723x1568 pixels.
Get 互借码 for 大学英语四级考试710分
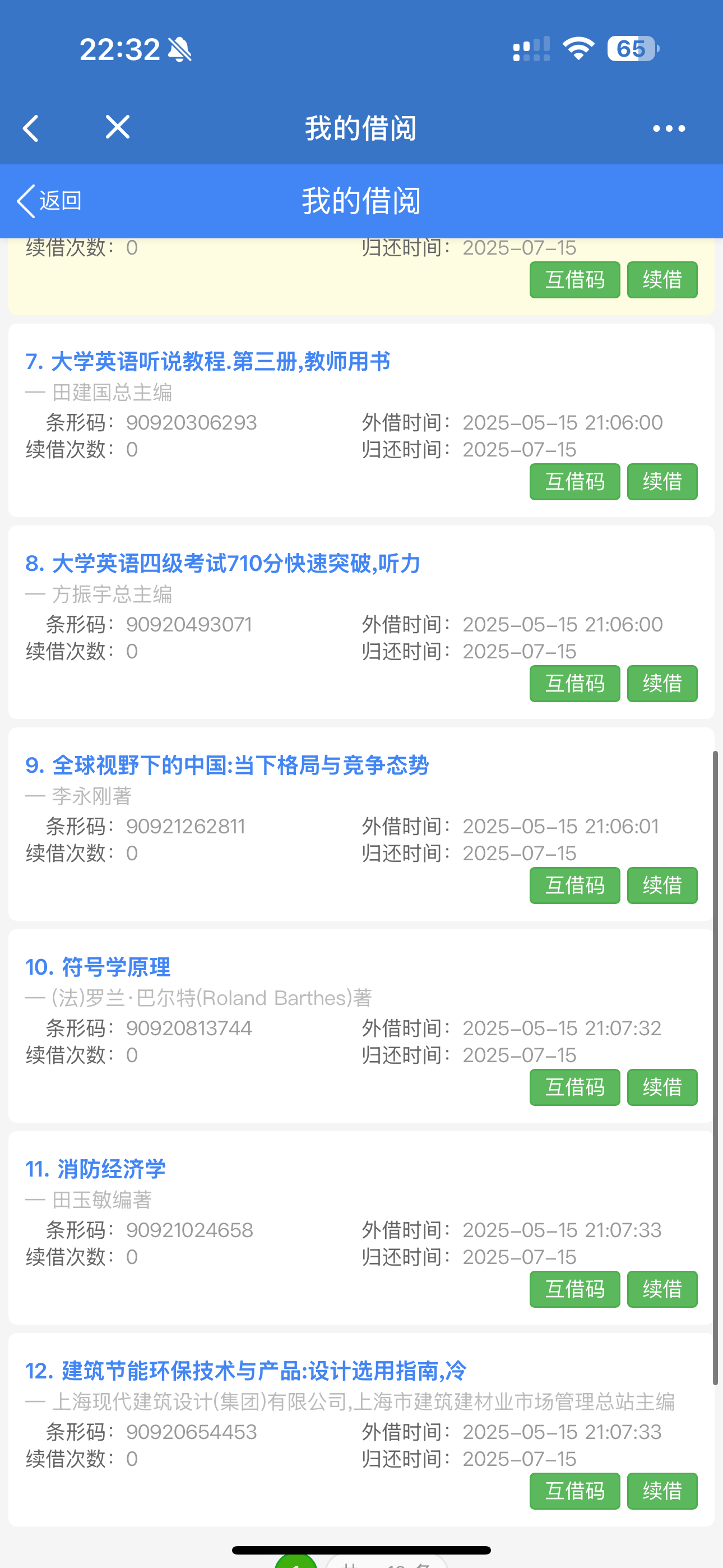574,684
